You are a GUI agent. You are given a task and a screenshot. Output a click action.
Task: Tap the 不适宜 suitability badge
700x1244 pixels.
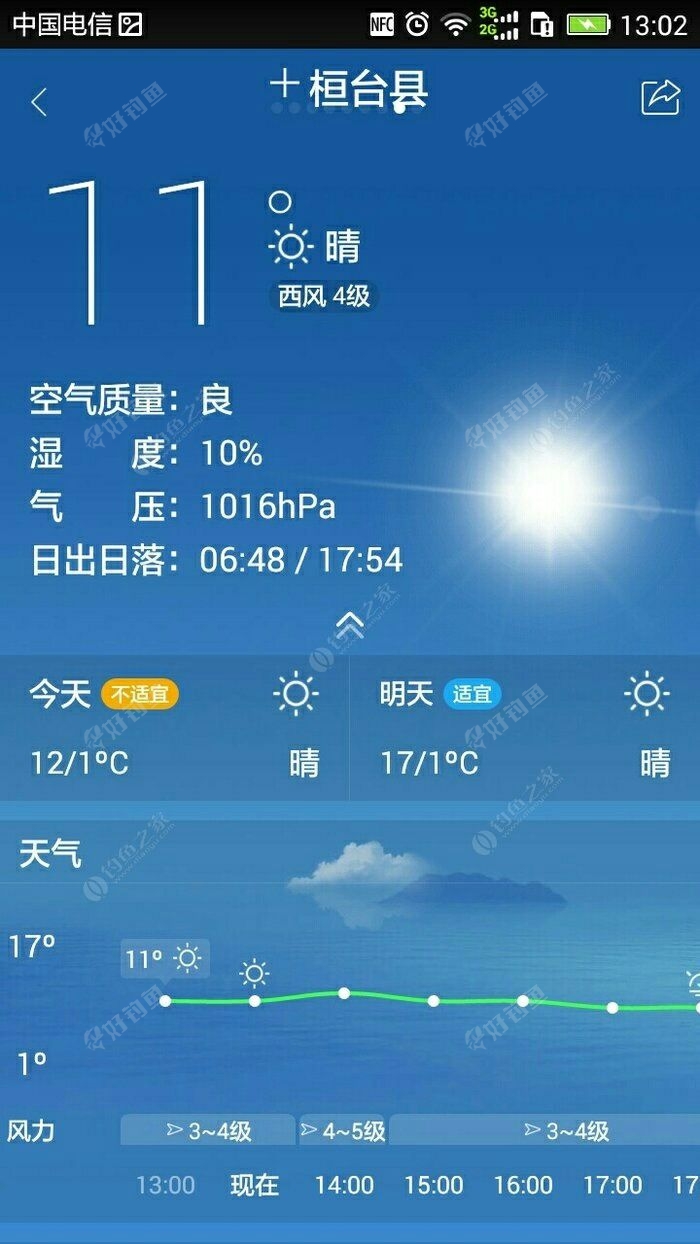(140, 694)
